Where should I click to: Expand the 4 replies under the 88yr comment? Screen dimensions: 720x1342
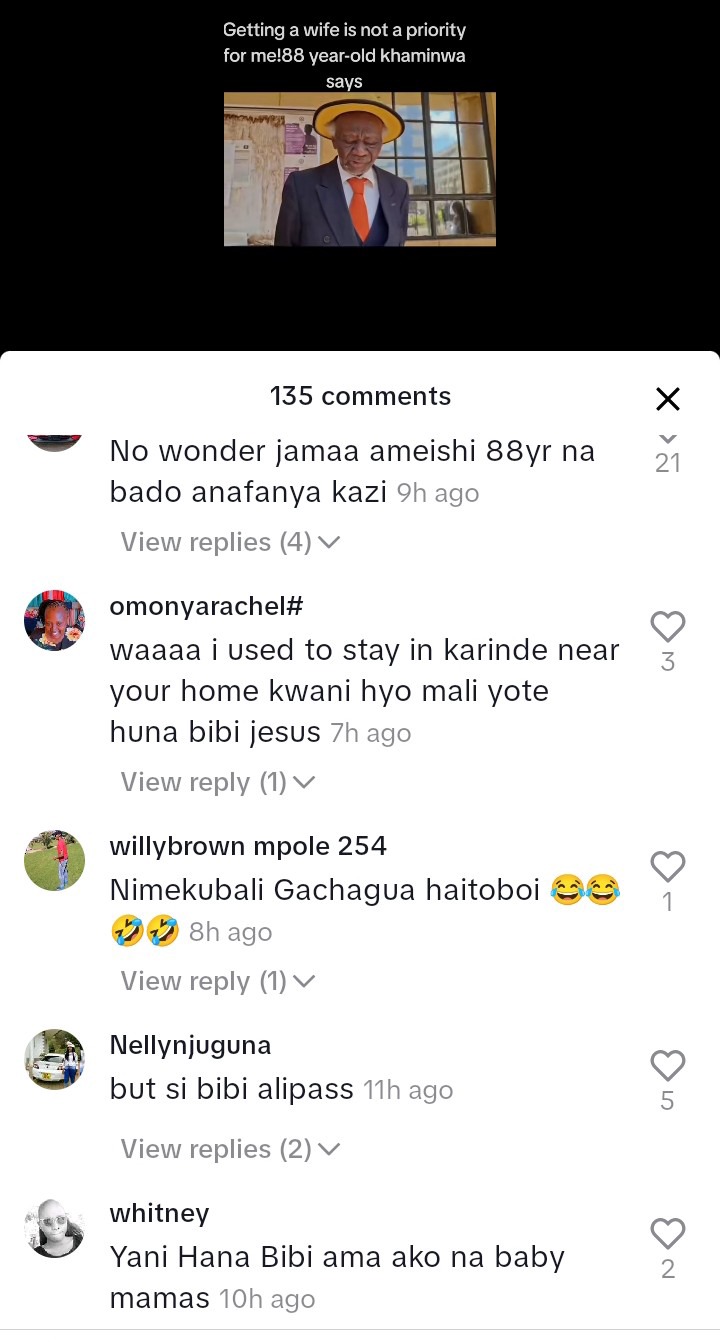click(230, 542)
